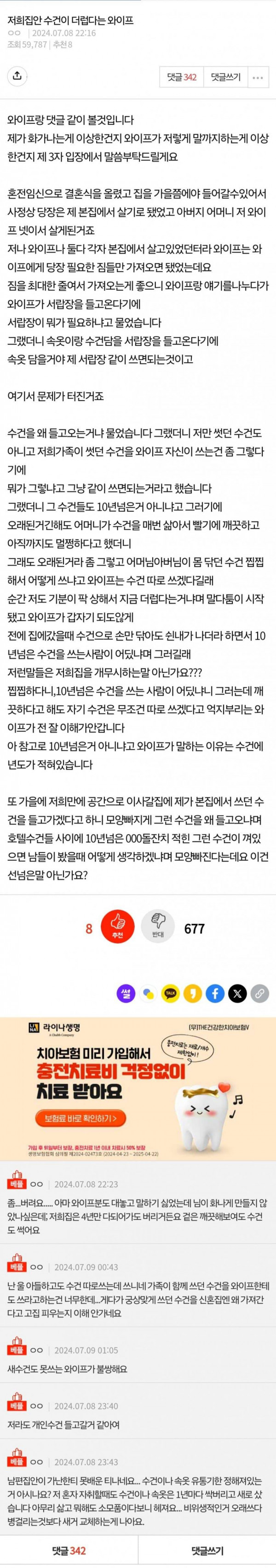Jump to the 342 comments via top button
The height and width of the screenshot is (1568, 276).
click(181, 77)
